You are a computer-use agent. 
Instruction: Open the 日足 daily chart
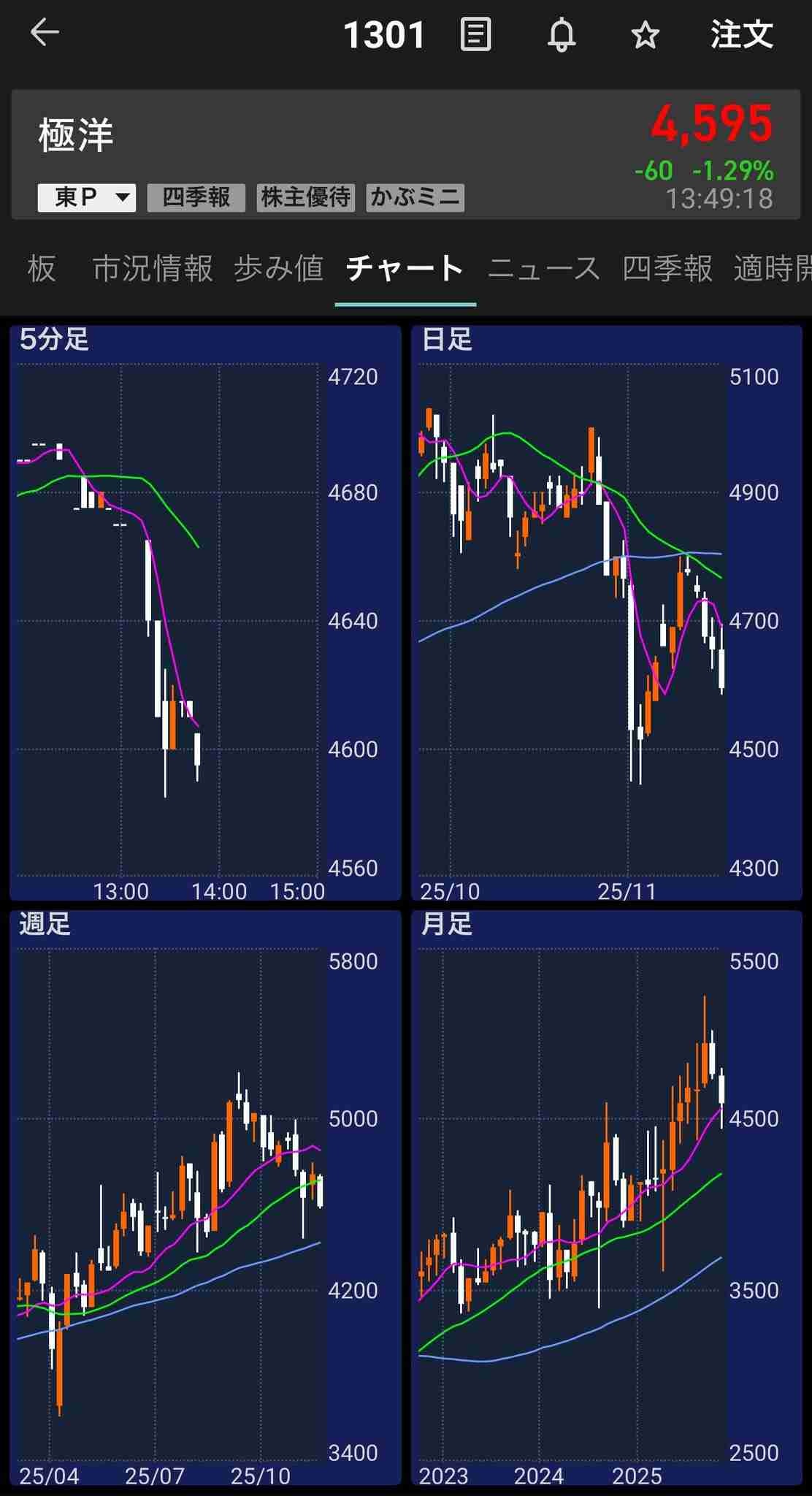click(x=606, y=612)
